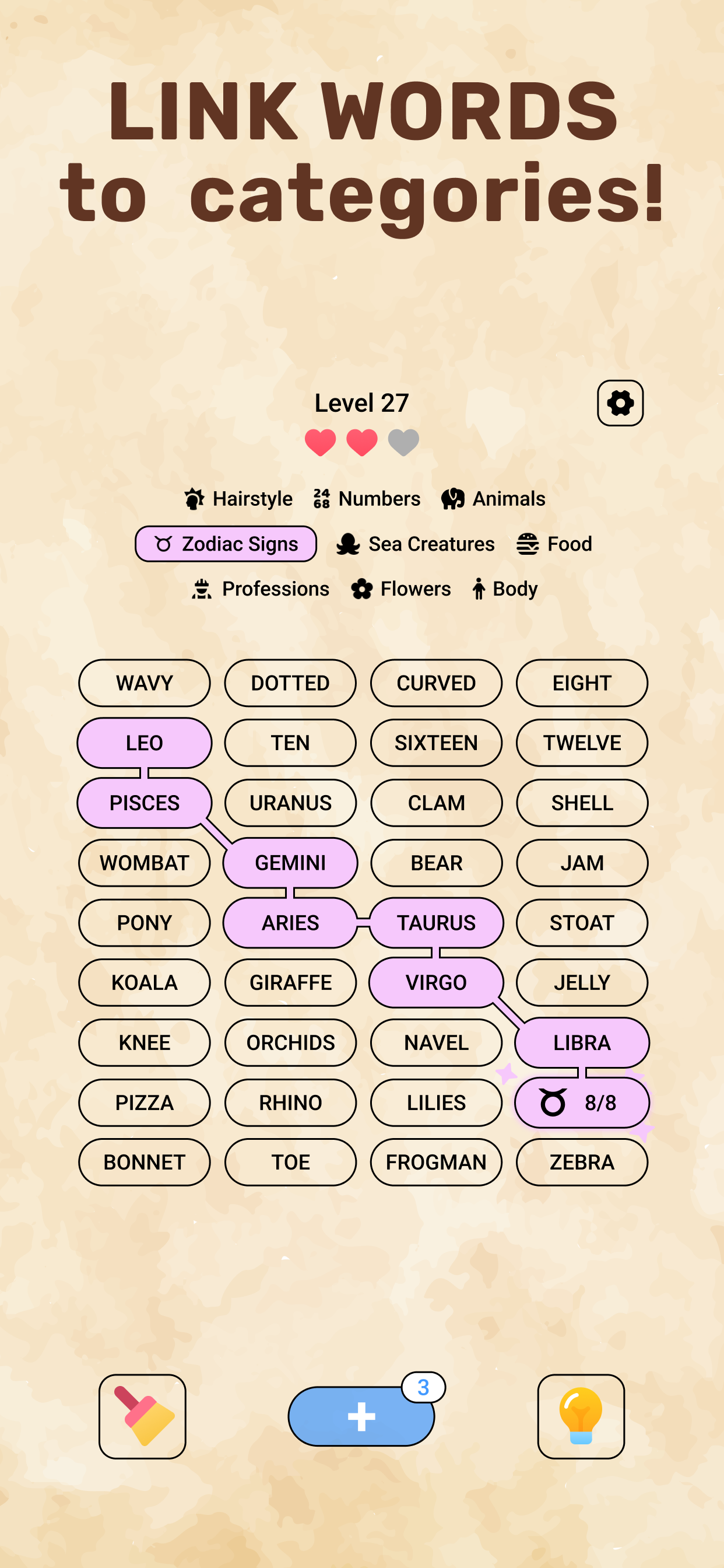Tap the blue plus button
Image resolution: width=724 pixels, height=1568 pixels.
pyautogui.click(x=361, y=1416)
